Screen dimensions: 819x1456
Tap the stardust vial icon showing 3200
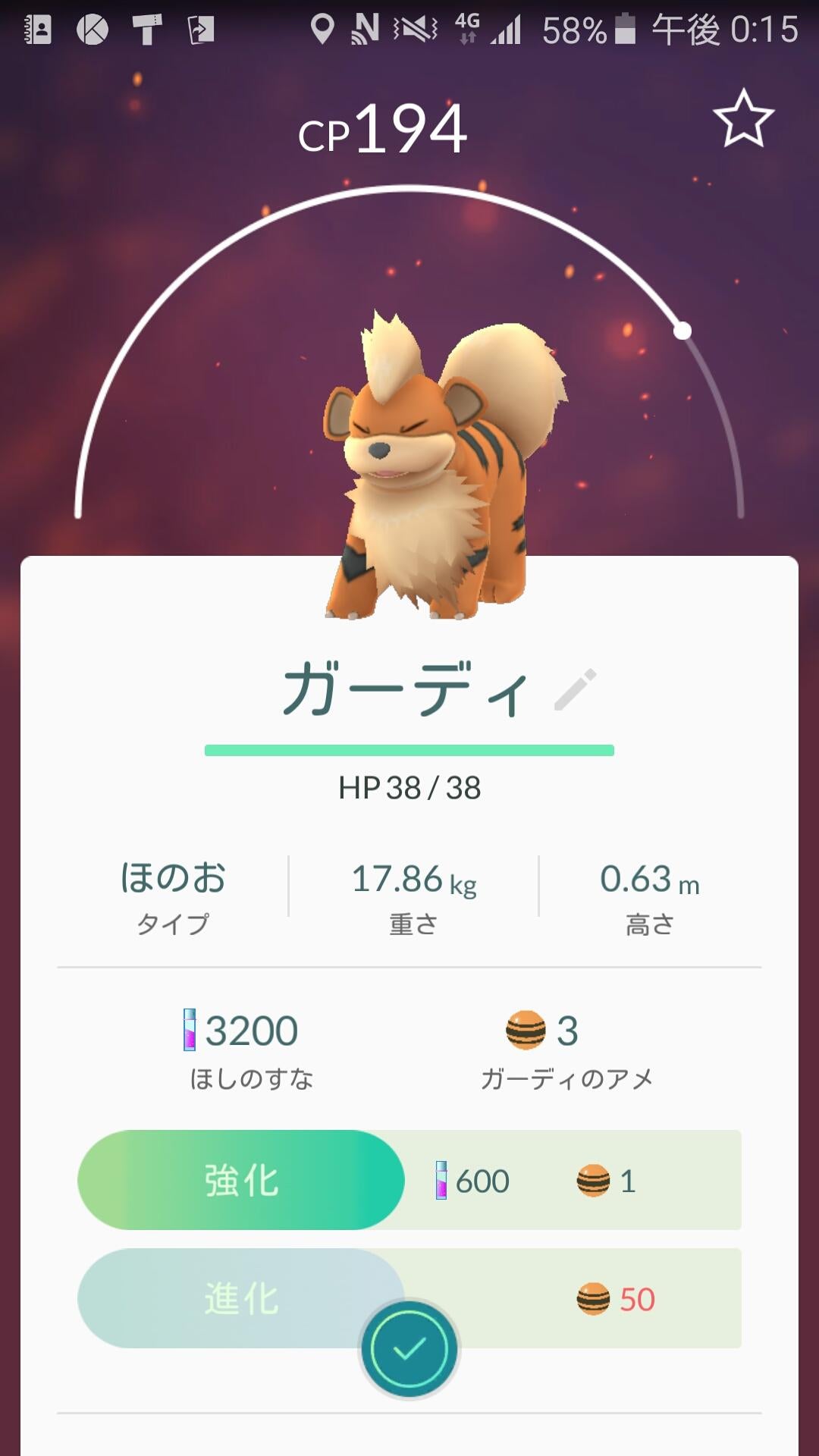click(x=190, y=1030)
